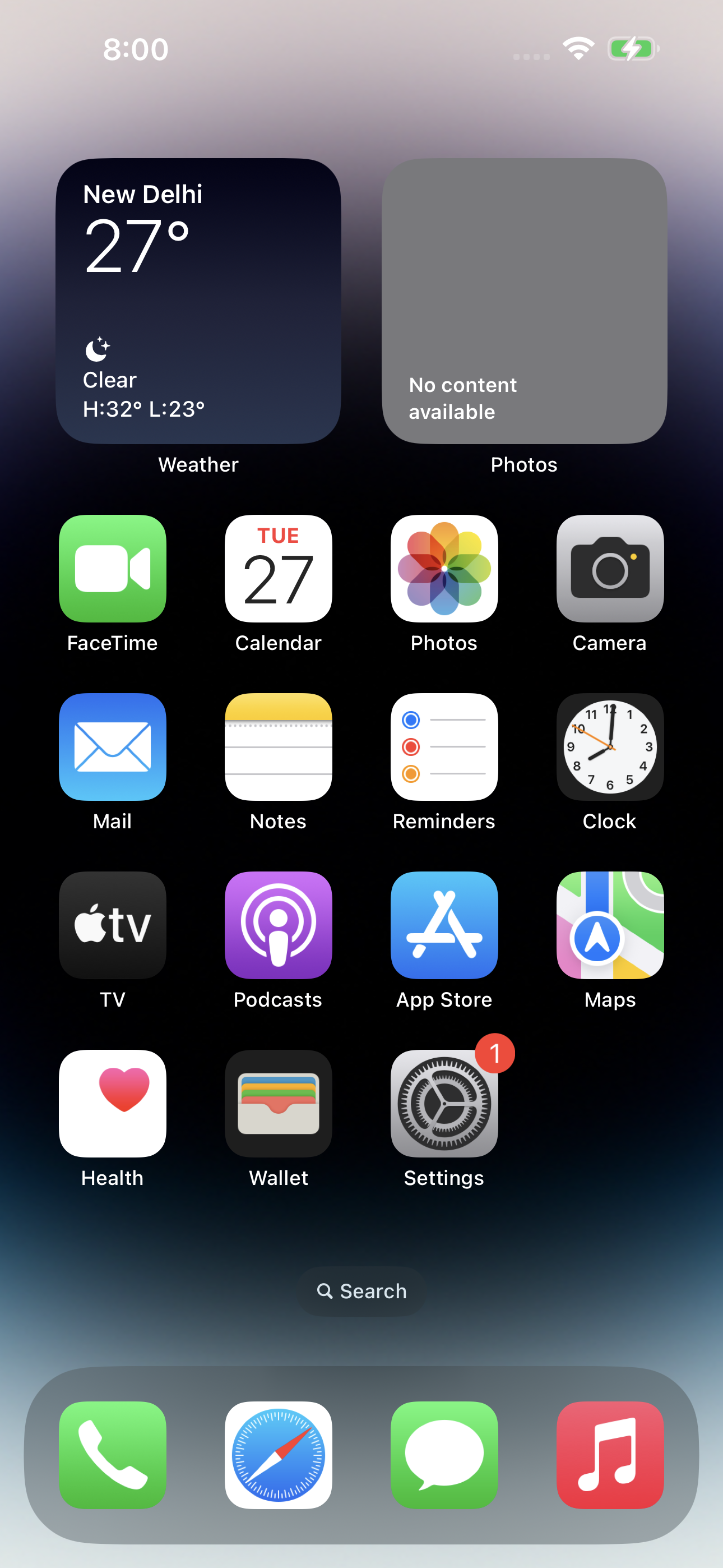Launch the Camera app
Screen dimensions: 723x1568
(x=610, y=568)
